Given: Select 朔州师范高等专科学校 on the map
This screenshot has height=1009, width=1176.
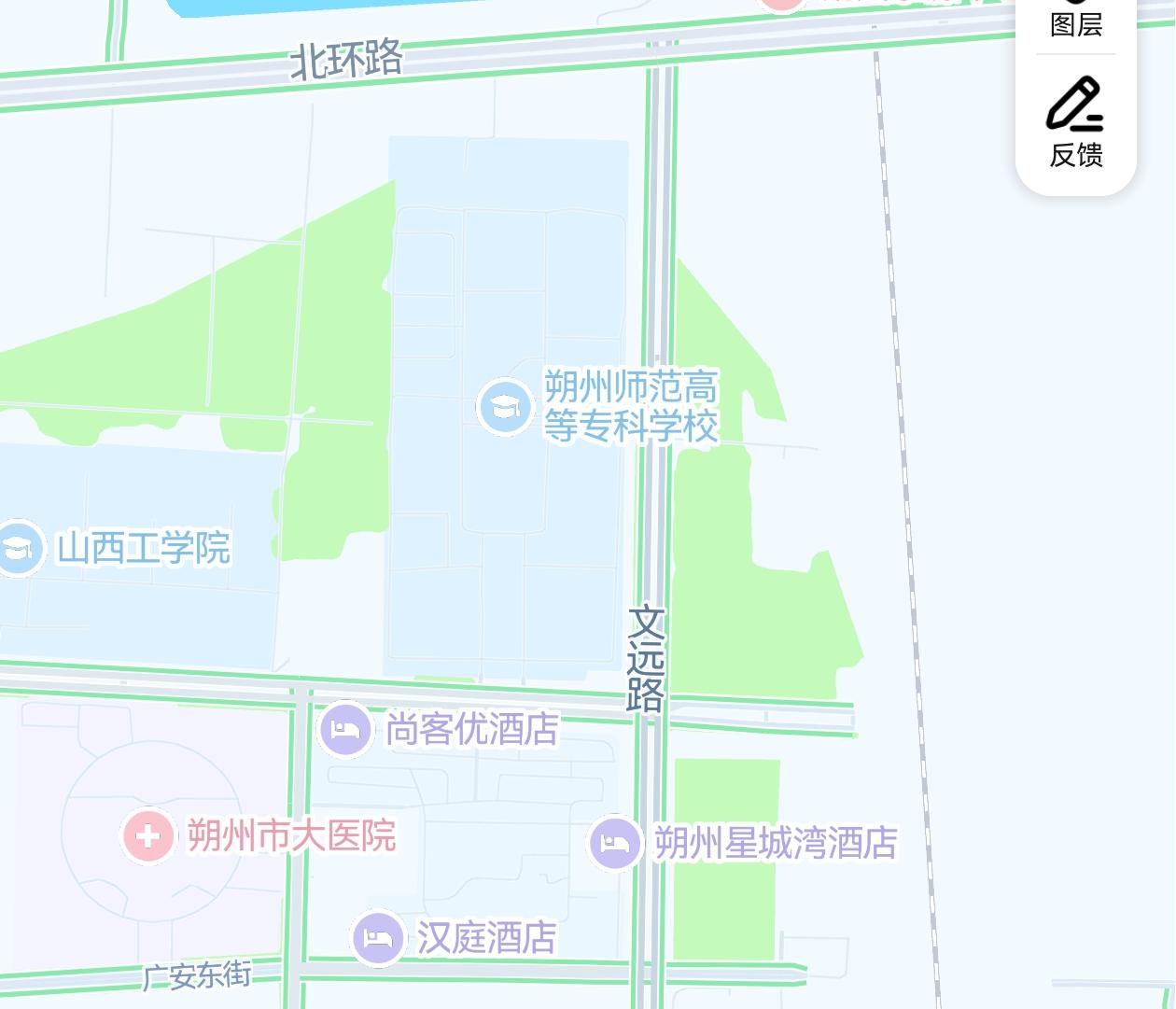Looking at the screenshot, I should pos(505,407).
